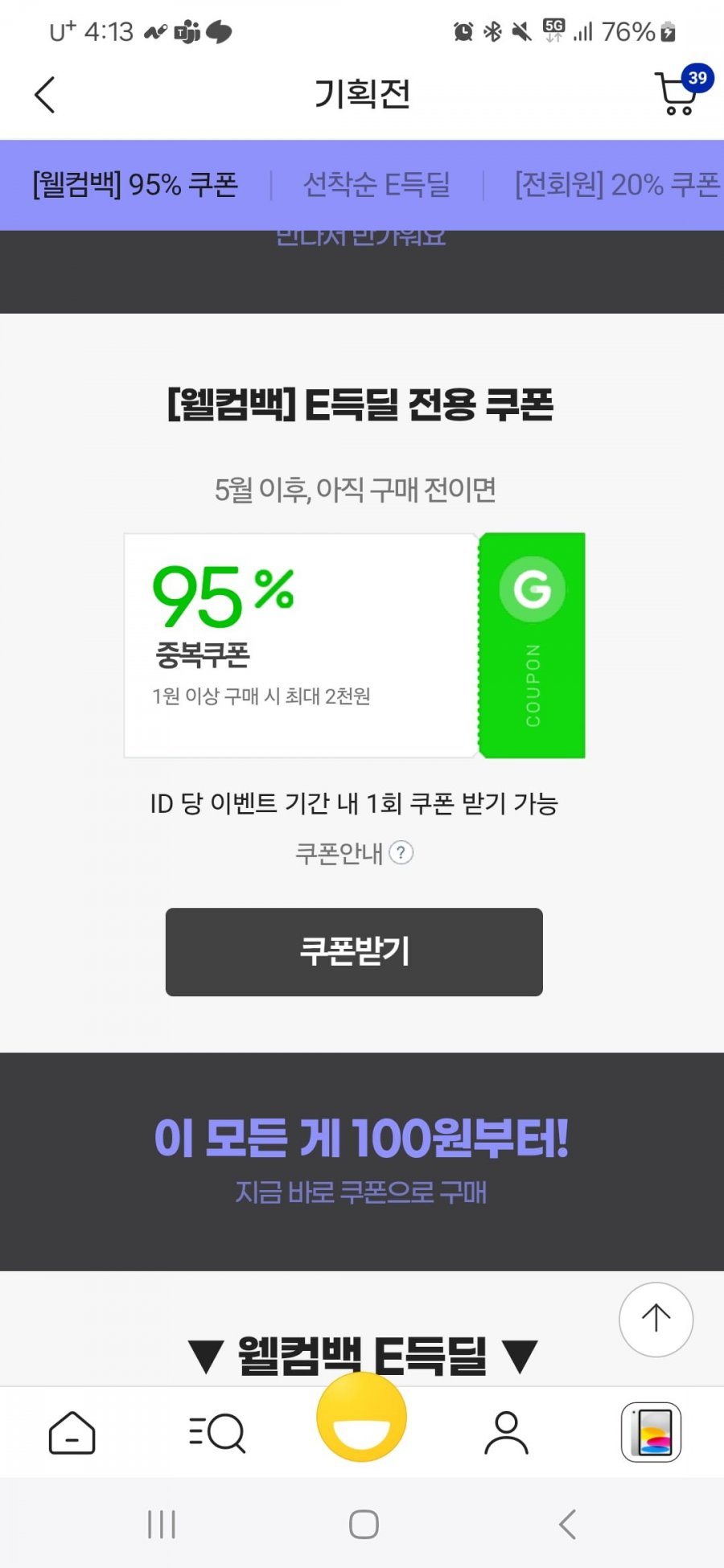
Task: Tap the system recent apps button
Action: coord(161,1524)
